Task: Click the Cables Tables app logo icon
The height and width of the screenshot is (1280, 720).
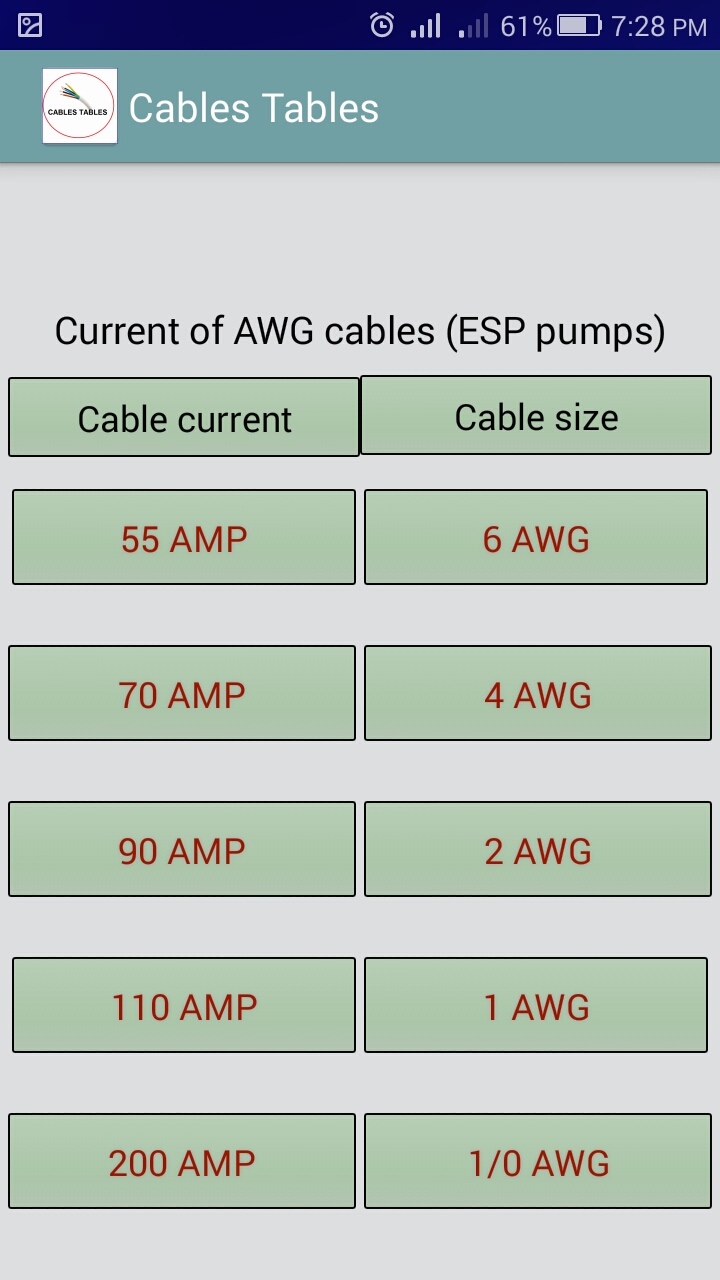Action: click(x=79, y=105)
